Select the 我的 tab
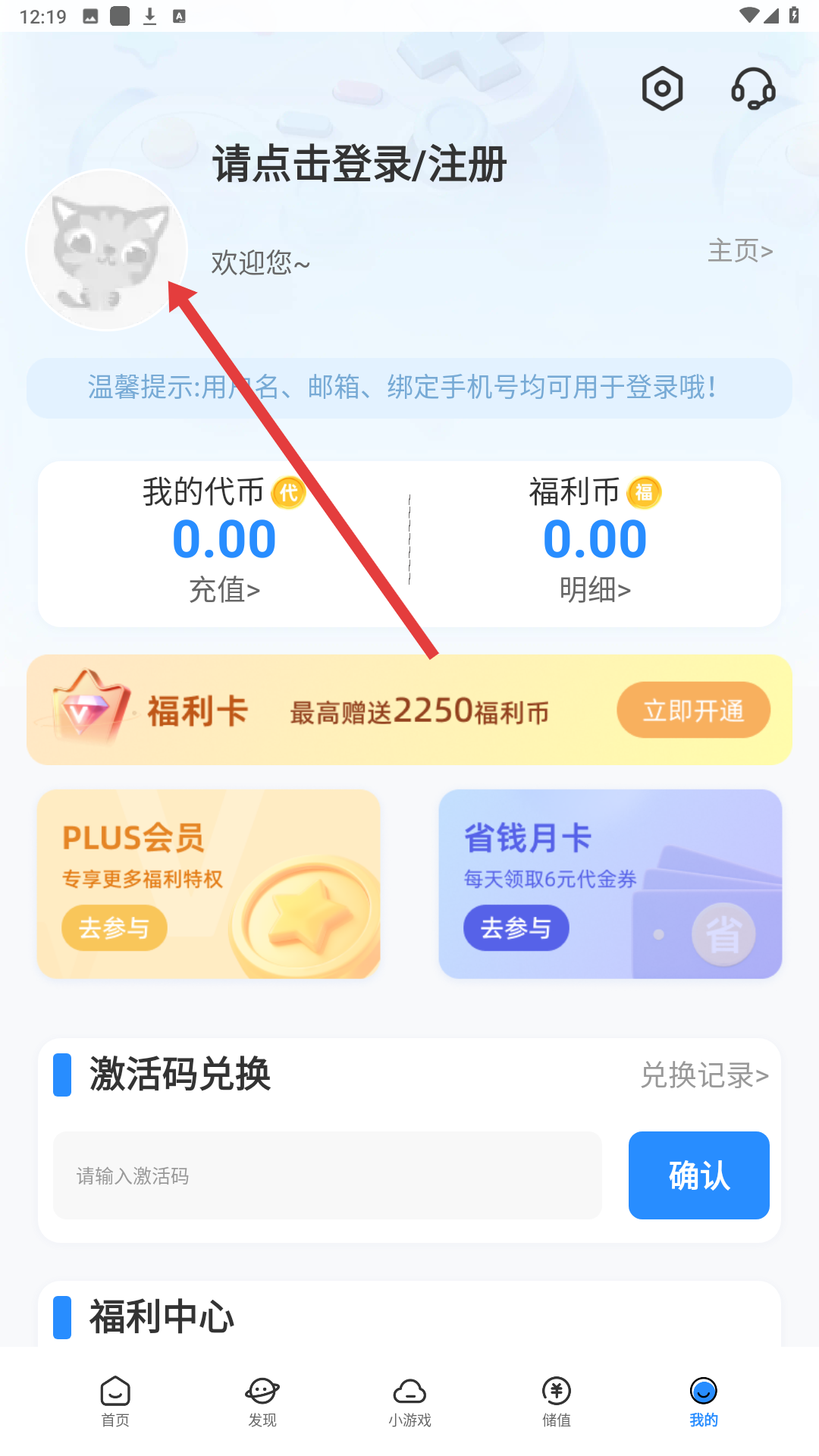 click(704, 1401)
